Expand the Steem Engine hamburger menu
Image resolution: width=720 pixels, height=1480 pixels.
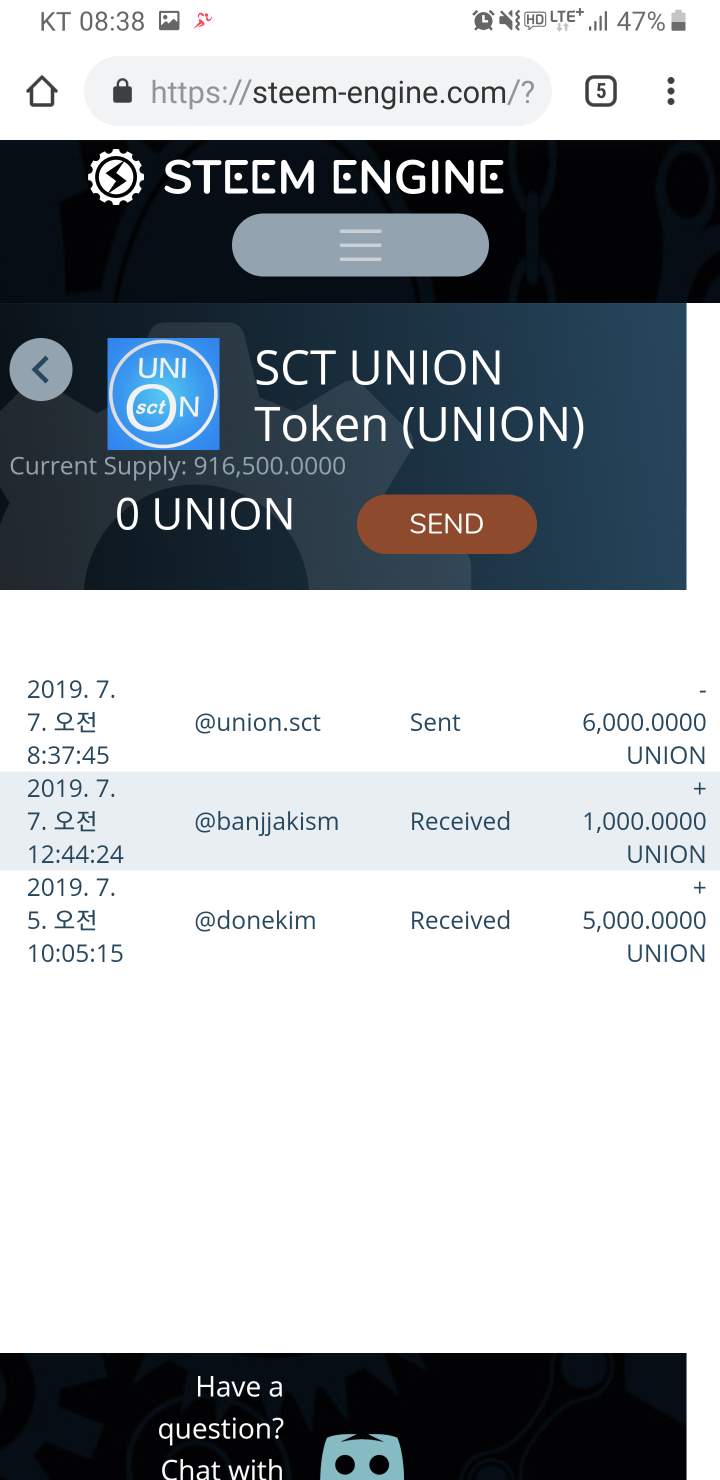click(360, 245)
